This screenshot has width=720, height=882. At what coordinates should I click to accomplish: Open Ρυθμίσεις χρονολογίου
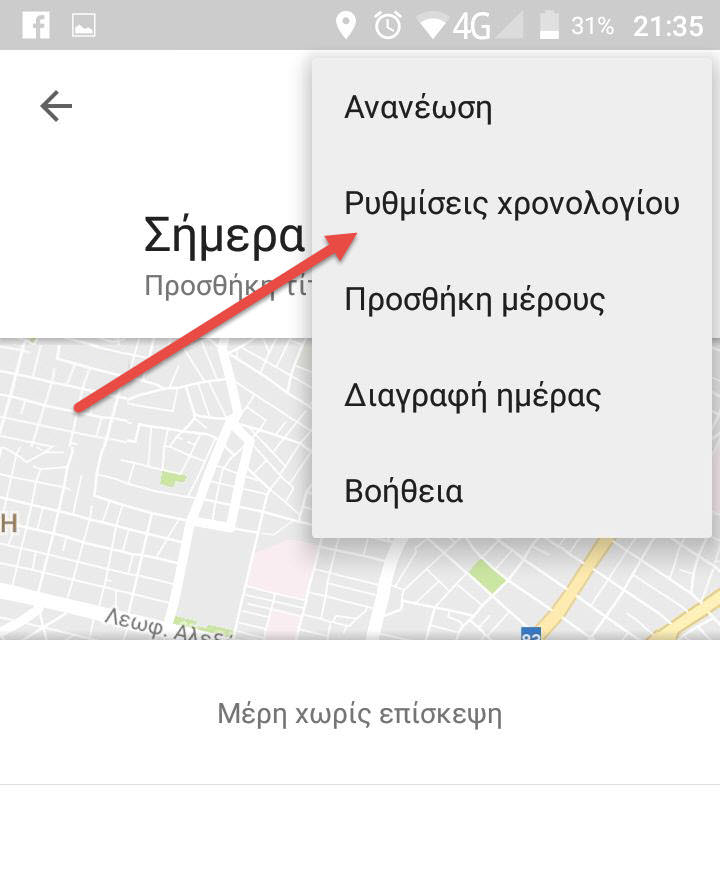point(511,204)
